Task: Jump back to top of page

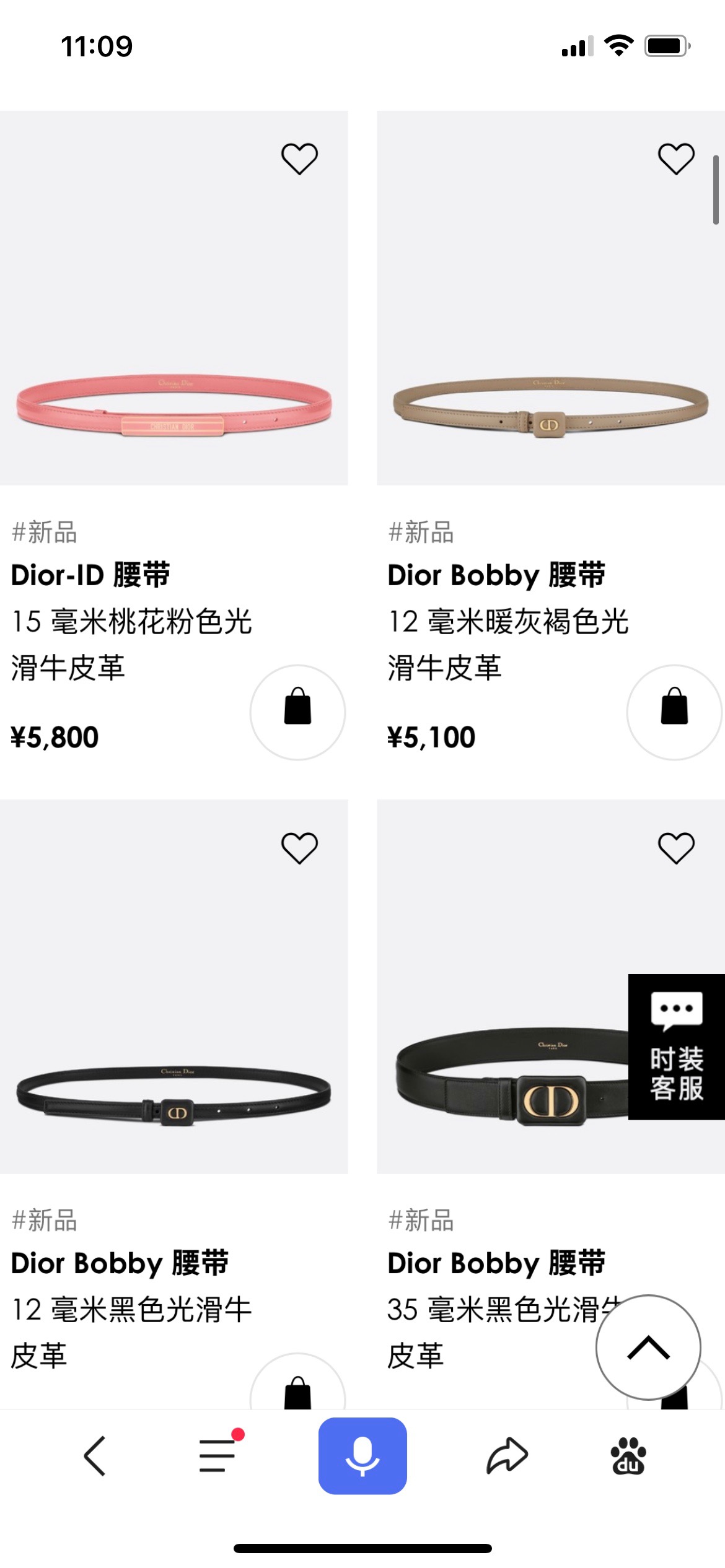Action: tap(648, 1347)
